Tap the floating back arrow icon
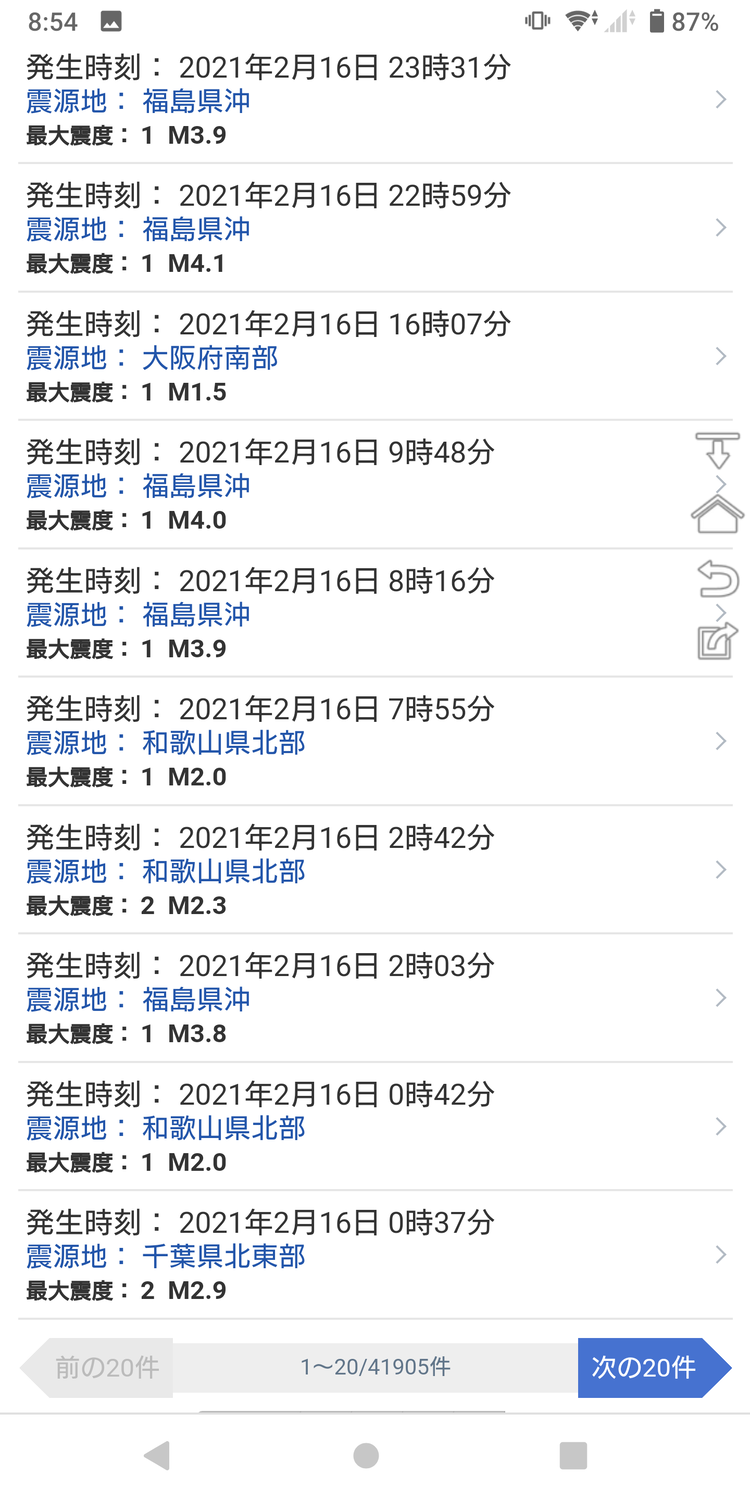 tap(718, 579)
